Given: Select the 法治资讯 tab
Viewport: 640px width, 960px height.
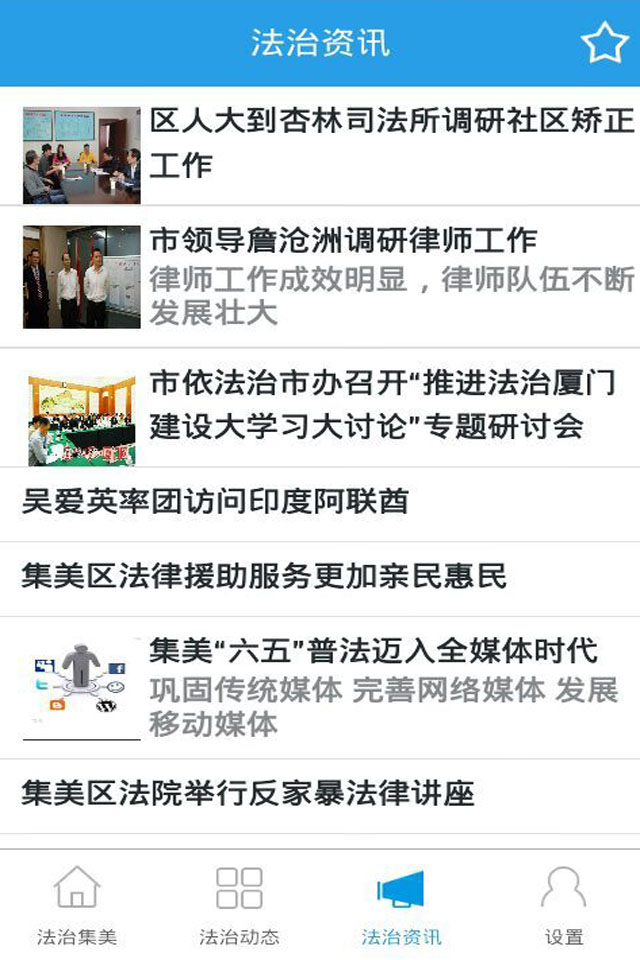Looking at the screenshot, I should [x=401, y=906].
